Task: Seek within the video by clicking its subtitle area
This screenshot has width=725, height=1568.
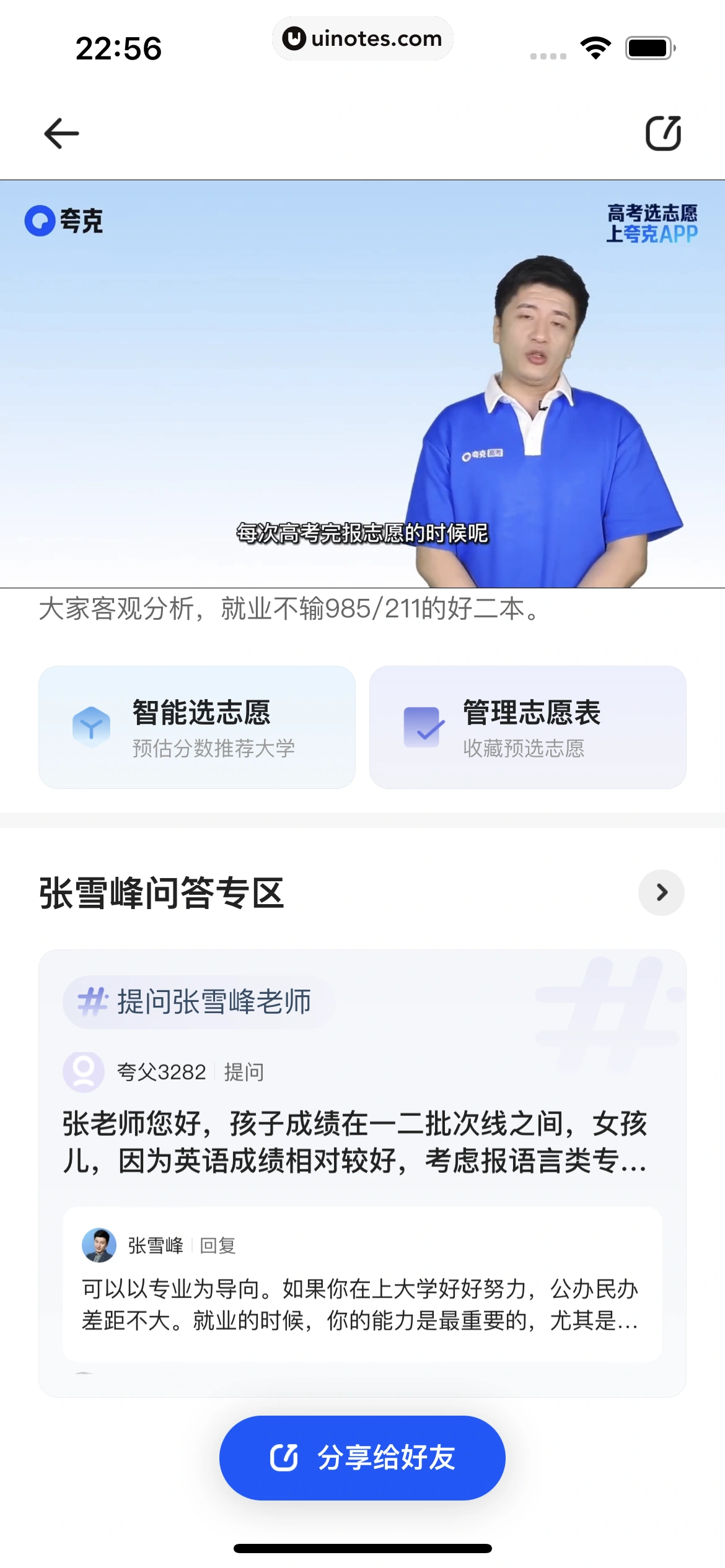Action: (362, 531)
